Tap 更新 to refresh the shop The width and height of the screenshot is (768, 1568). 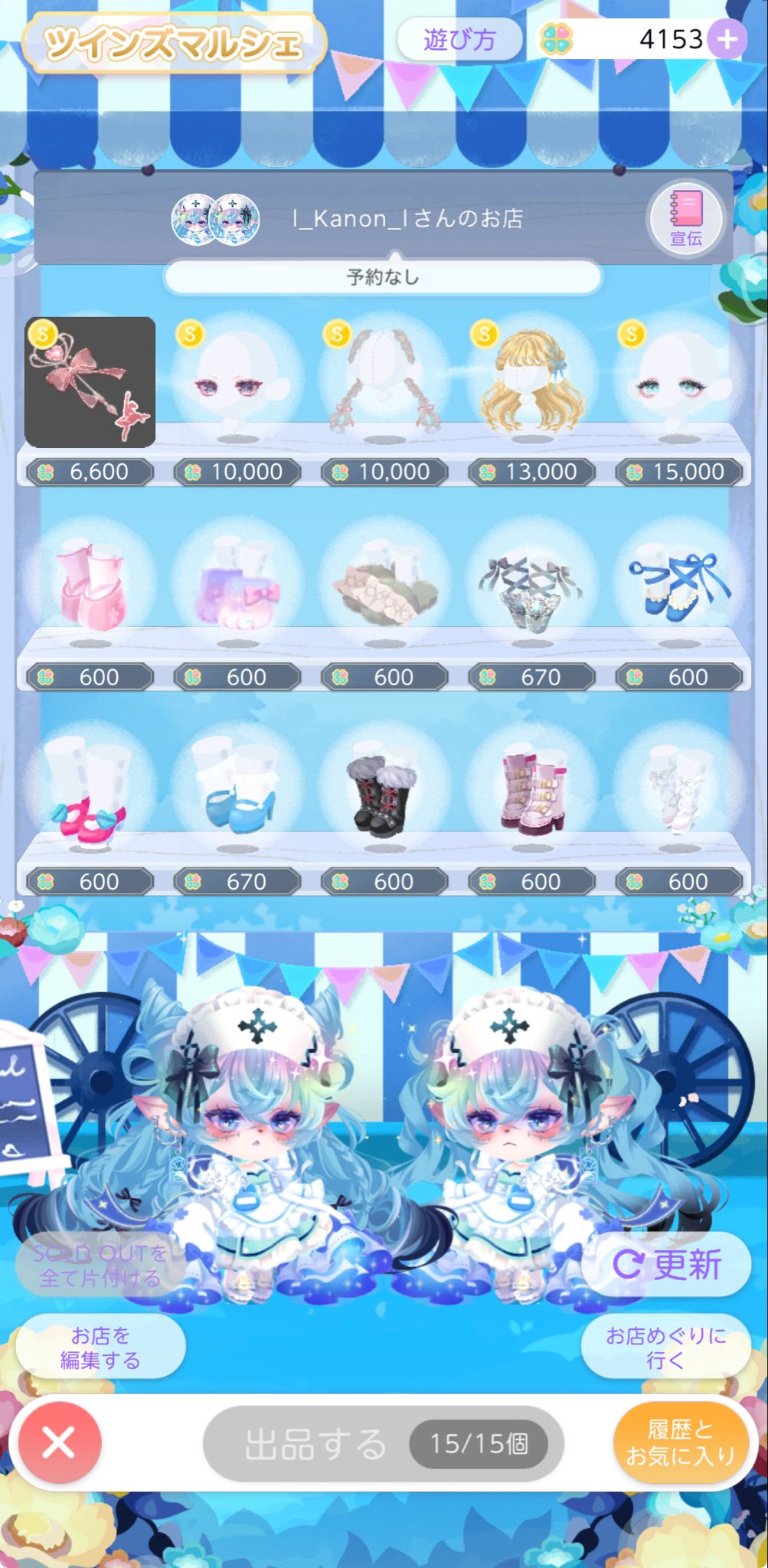tap(666, 1264)
